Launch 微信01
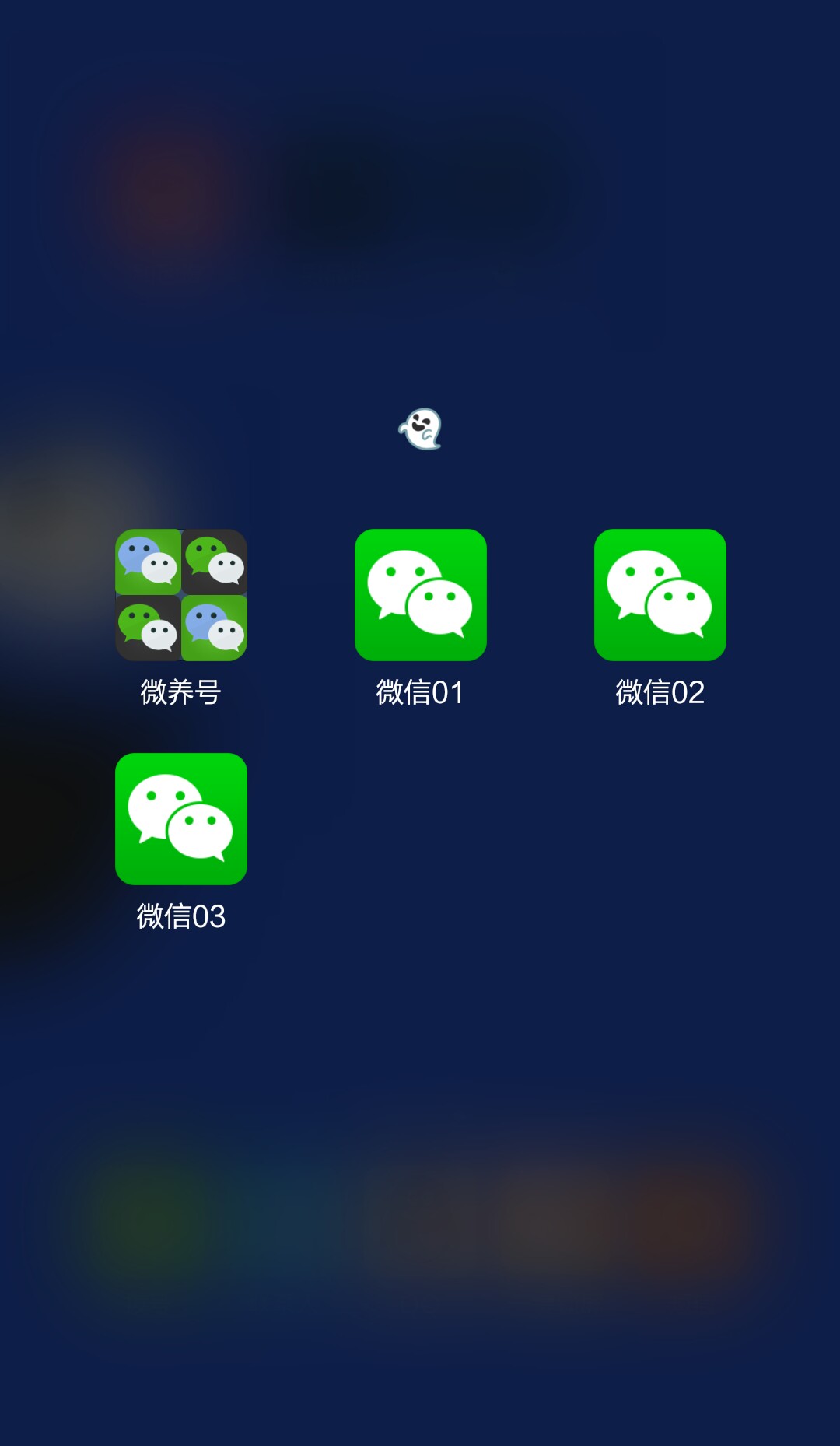Image resolution: width=840 pixels, height=1446 pixels. pos(421,595)
